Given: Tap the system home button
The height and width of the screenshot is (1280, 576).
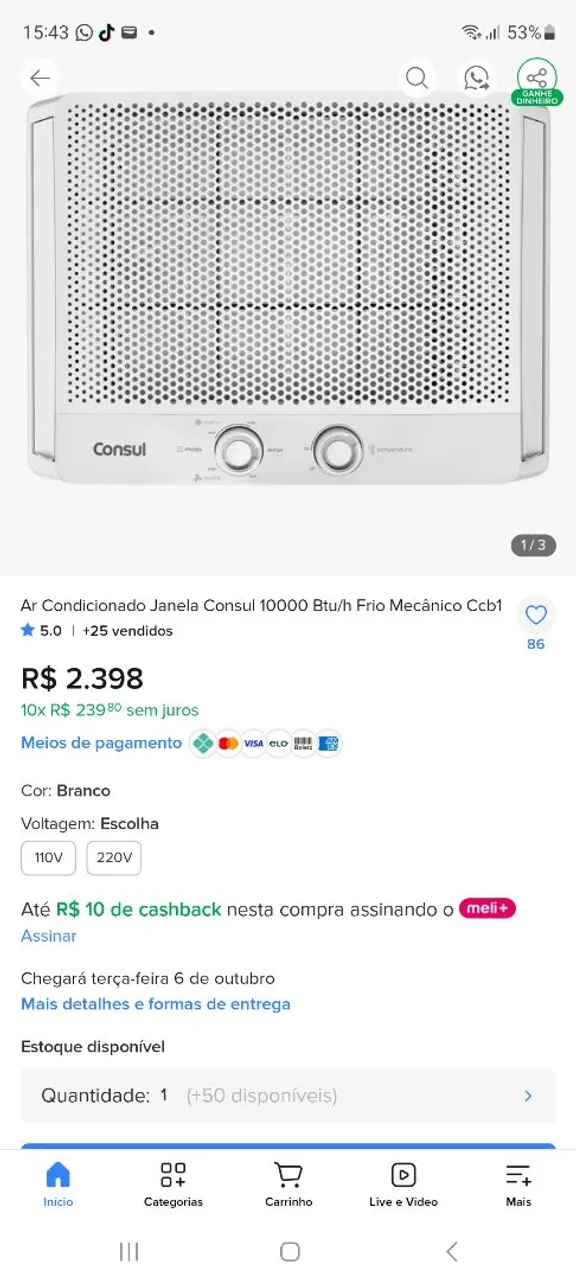Looking at the screenshot, I should (x=290, y=1251).
